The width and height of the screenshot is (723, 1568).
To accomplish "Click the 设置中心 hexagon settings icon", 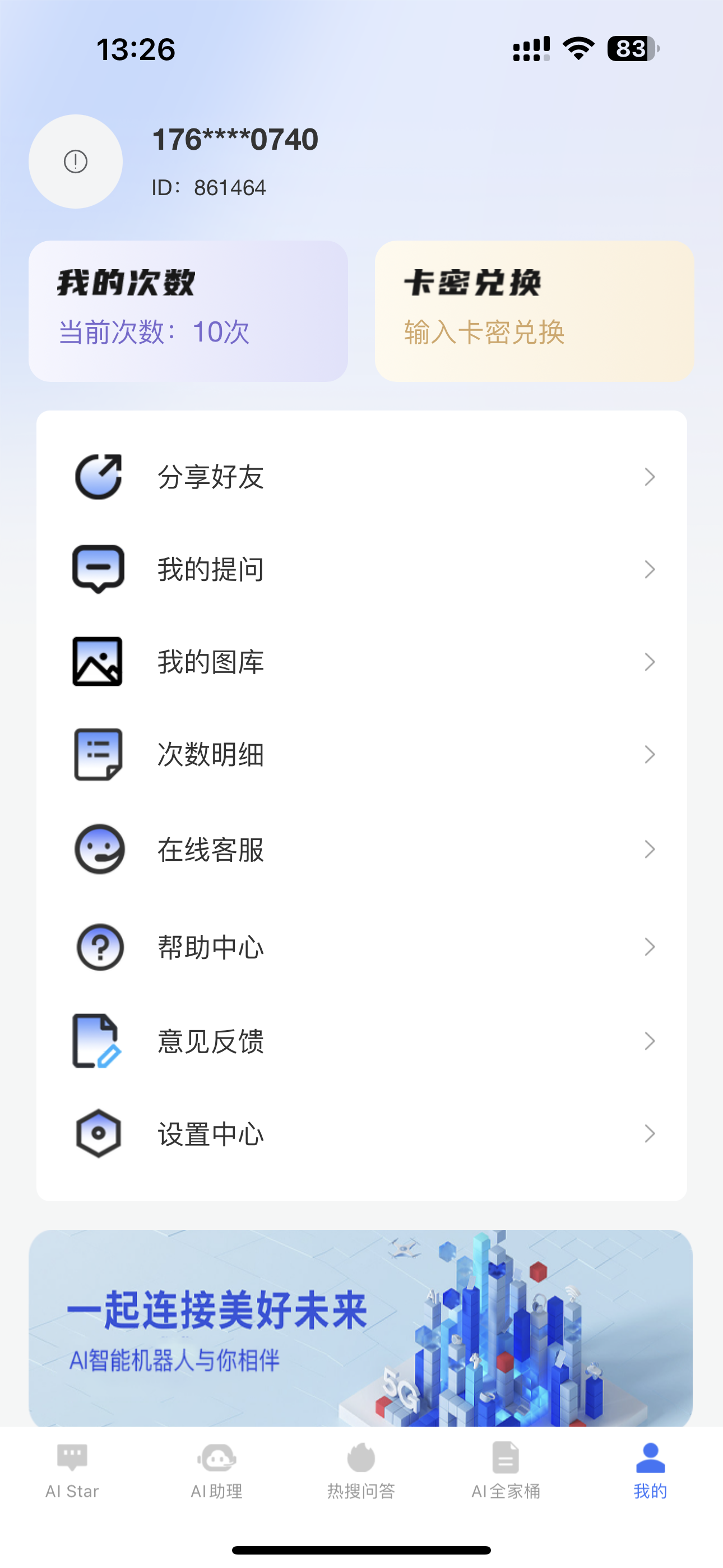I will point(98,1133).
